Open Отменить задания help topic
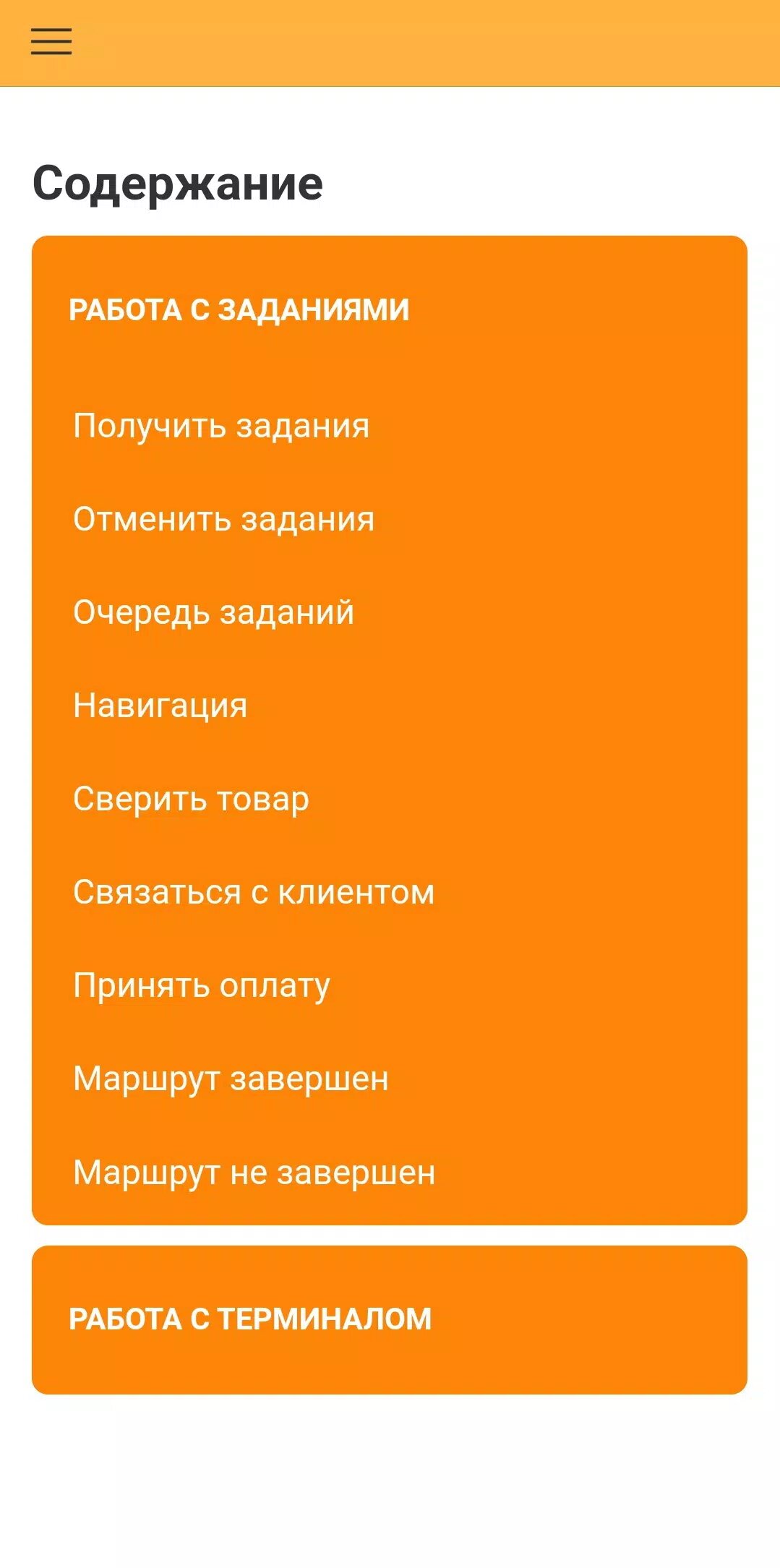 point(223,519)
